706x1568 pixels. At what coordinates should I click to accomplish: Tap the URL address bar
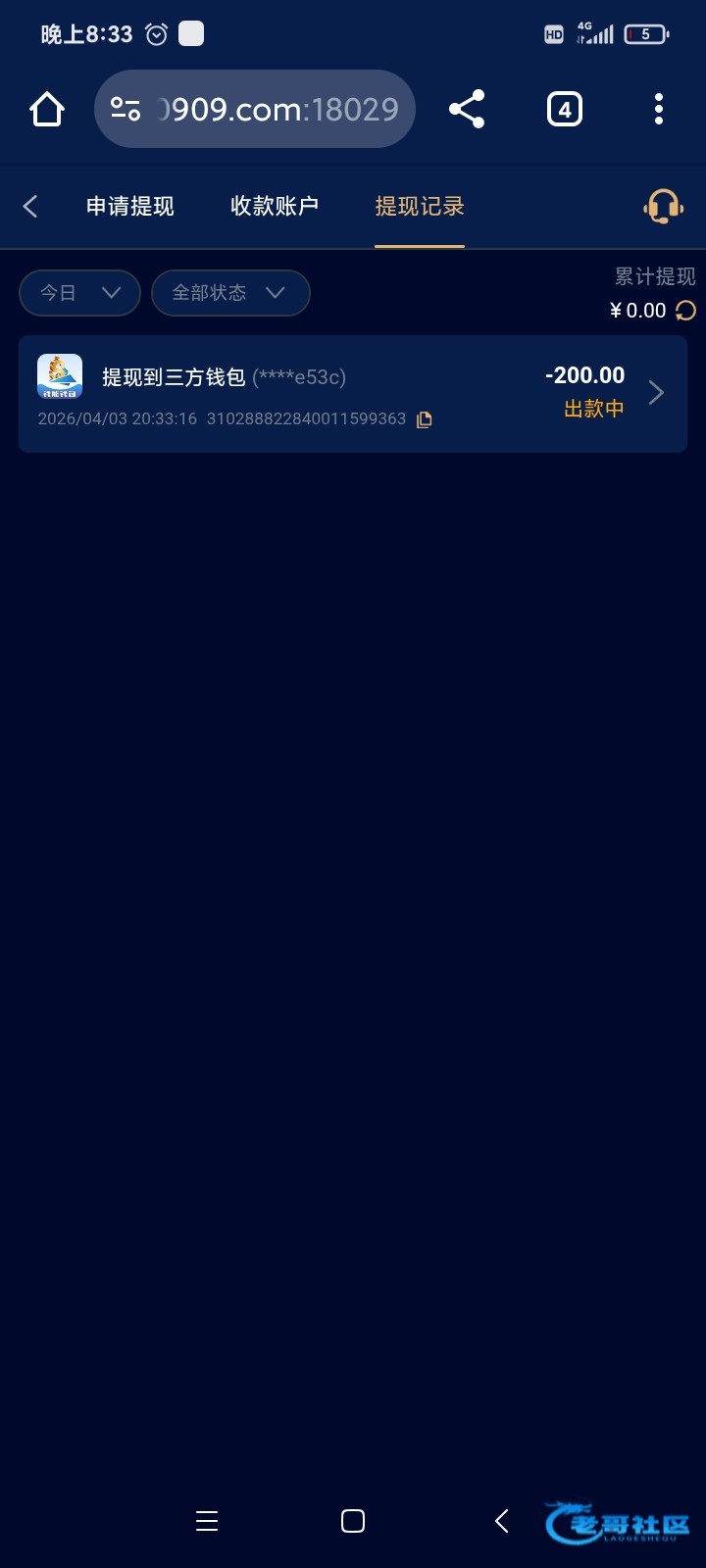(x=255, y=109)
